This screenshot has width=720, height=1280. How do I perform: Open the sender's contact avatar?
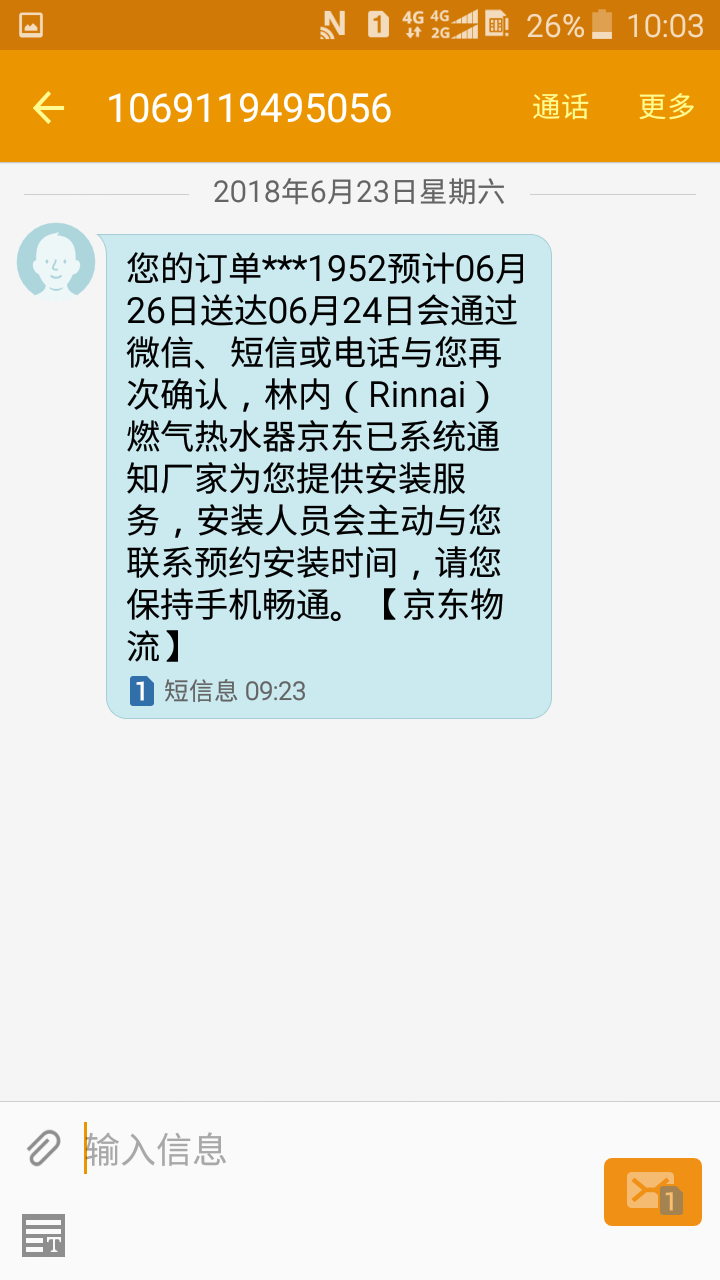(56, 262)
